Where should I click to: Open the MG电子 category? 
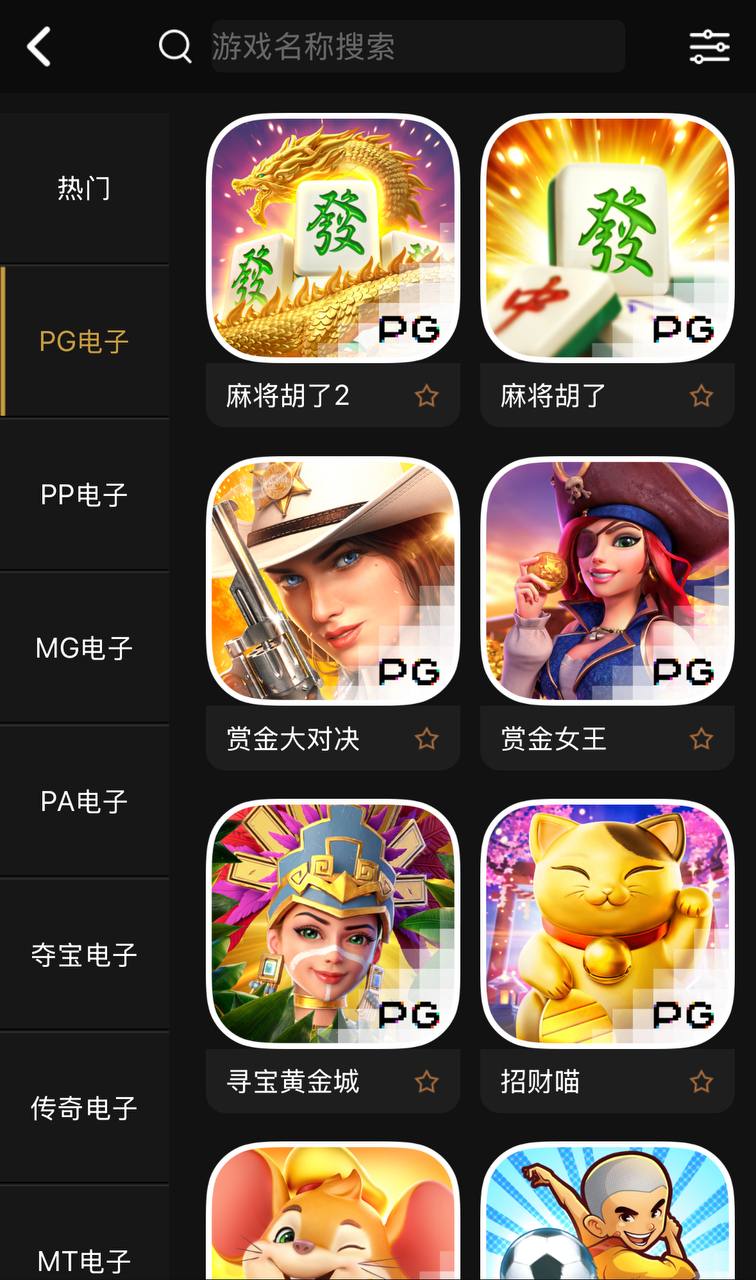84,648
